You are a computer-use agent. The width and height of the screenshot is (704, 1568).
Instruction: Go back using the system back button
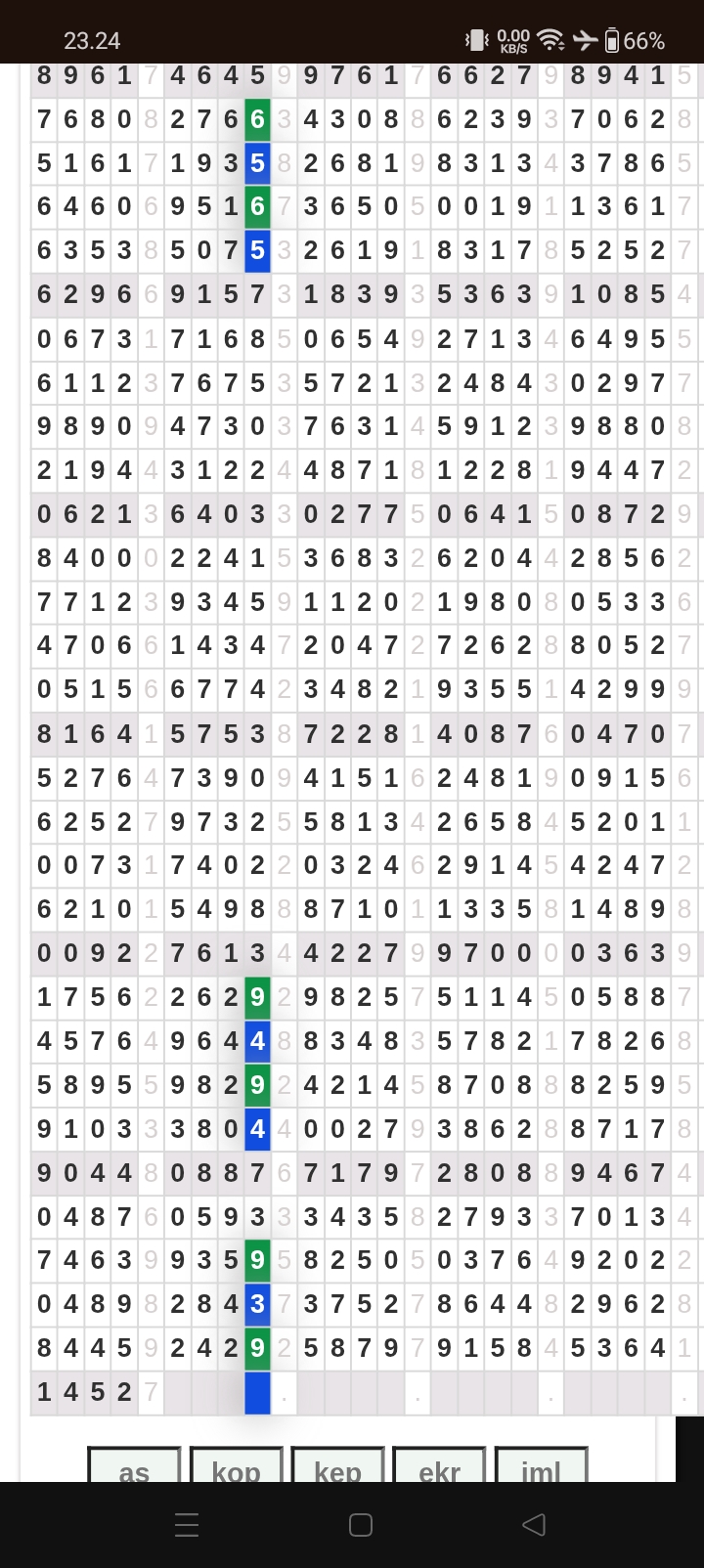pyautogui.click(x=534, y=1524)
